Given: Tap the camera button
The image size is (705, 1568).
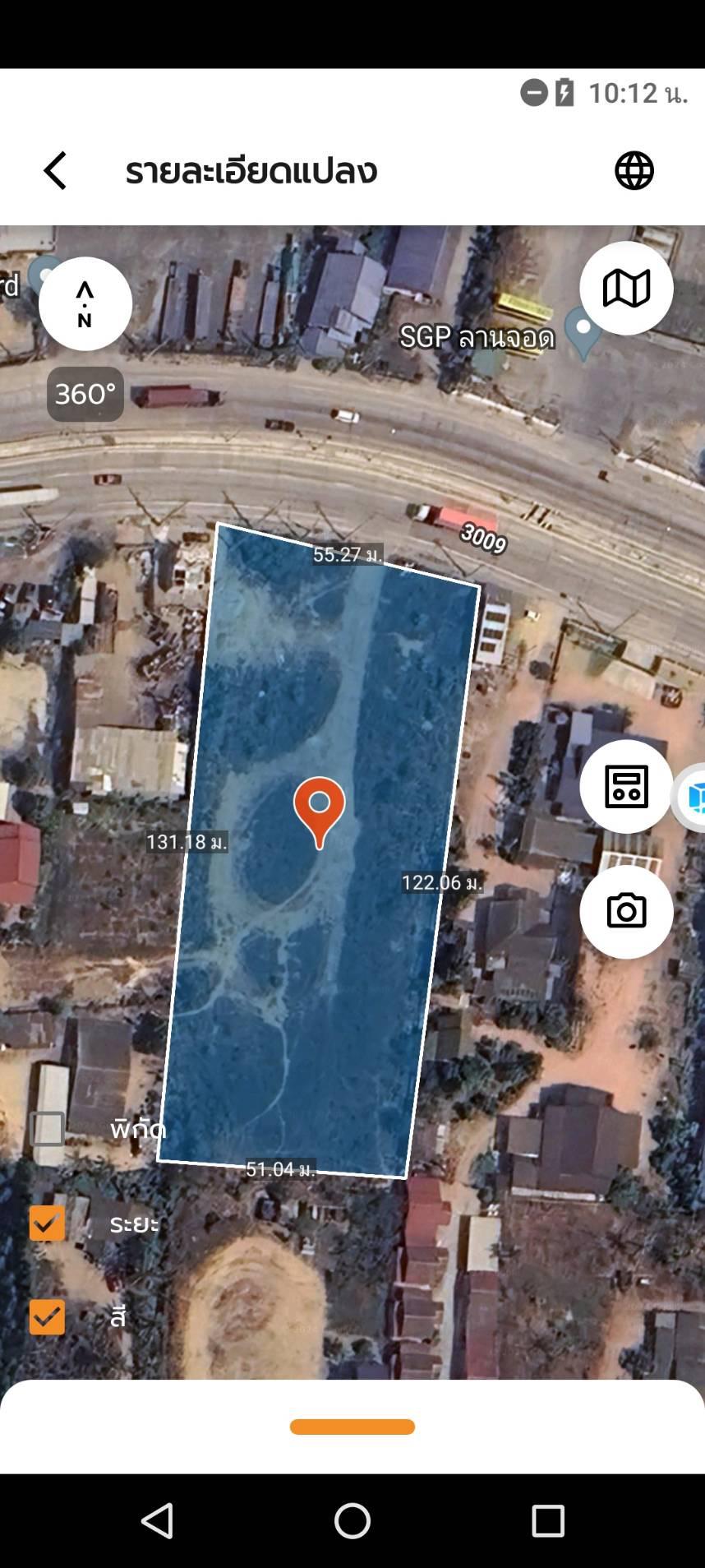Looking at the screenshot, I should click(x=626, y=912).
